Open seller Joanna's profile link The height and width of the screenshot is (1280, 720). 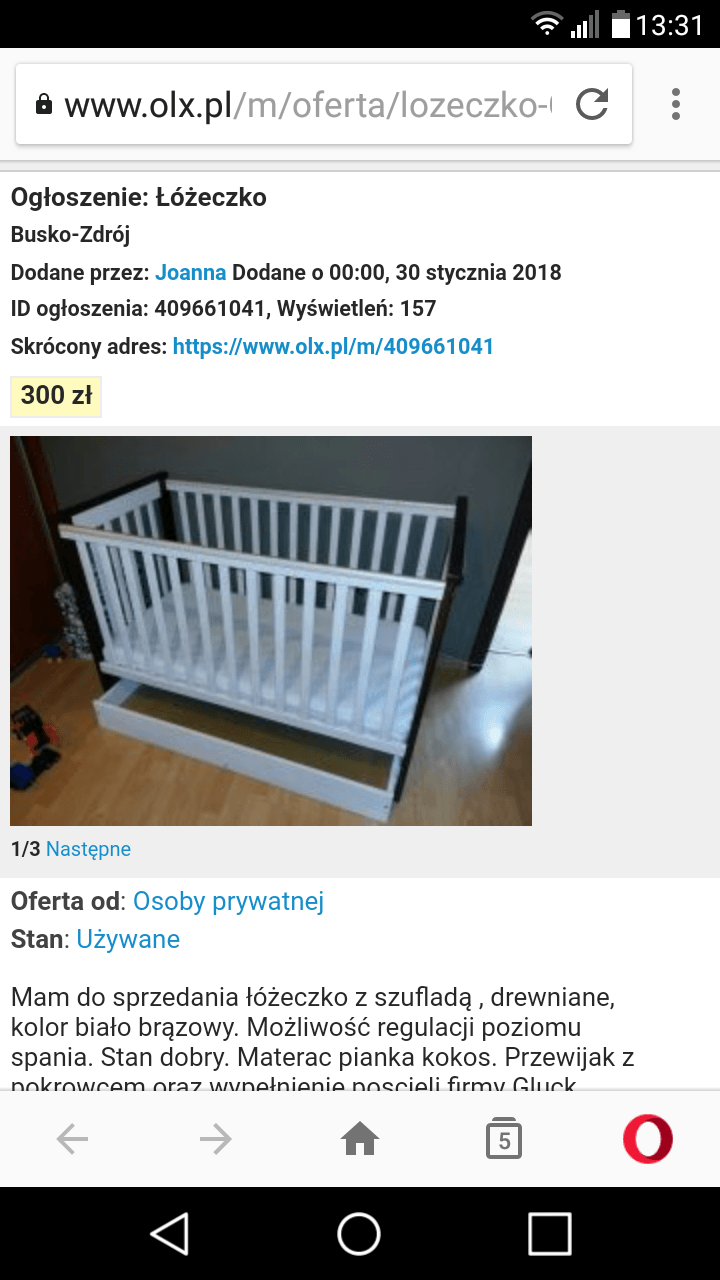pyautogui.click(x=190, y=272)
